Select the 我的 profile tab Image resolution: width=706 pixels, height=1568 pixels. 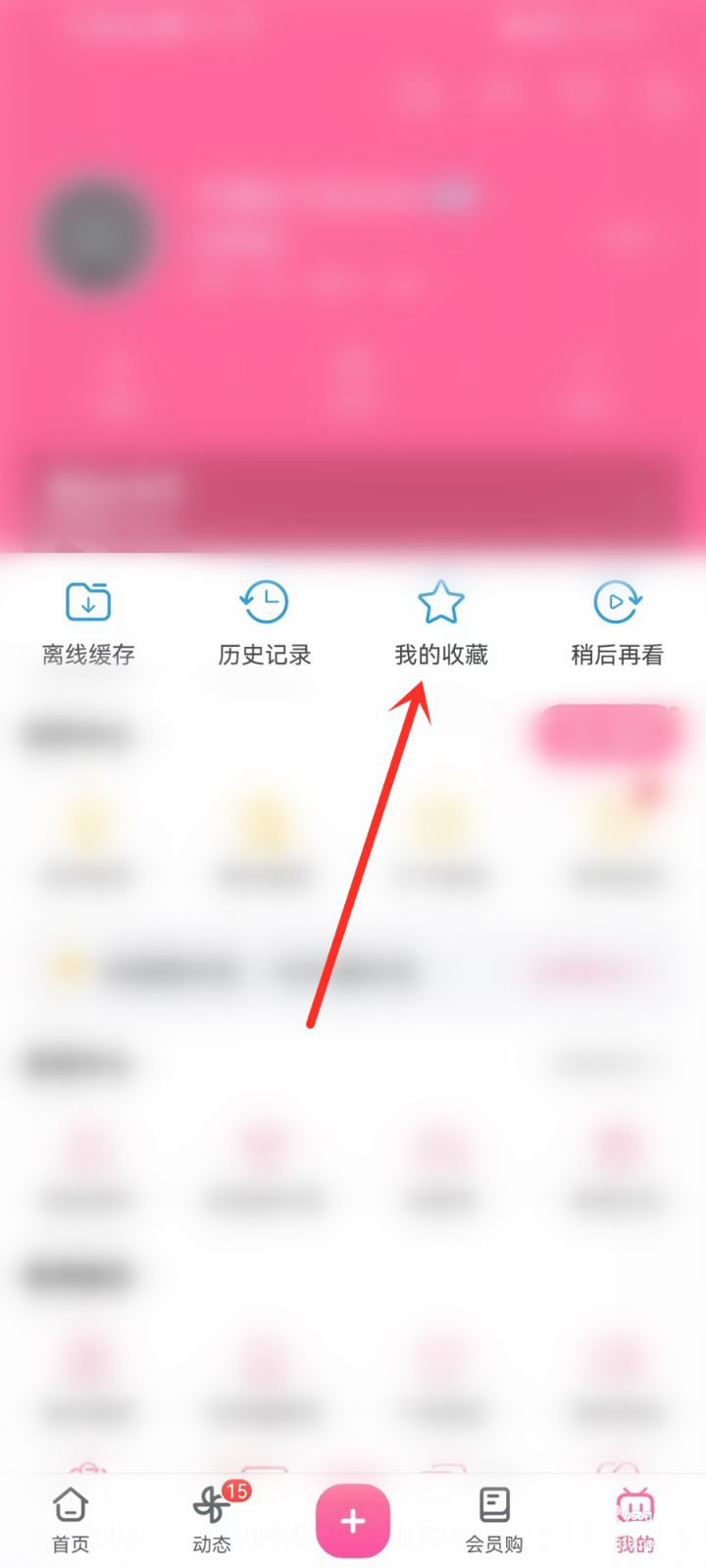(x=634, y=1519)
